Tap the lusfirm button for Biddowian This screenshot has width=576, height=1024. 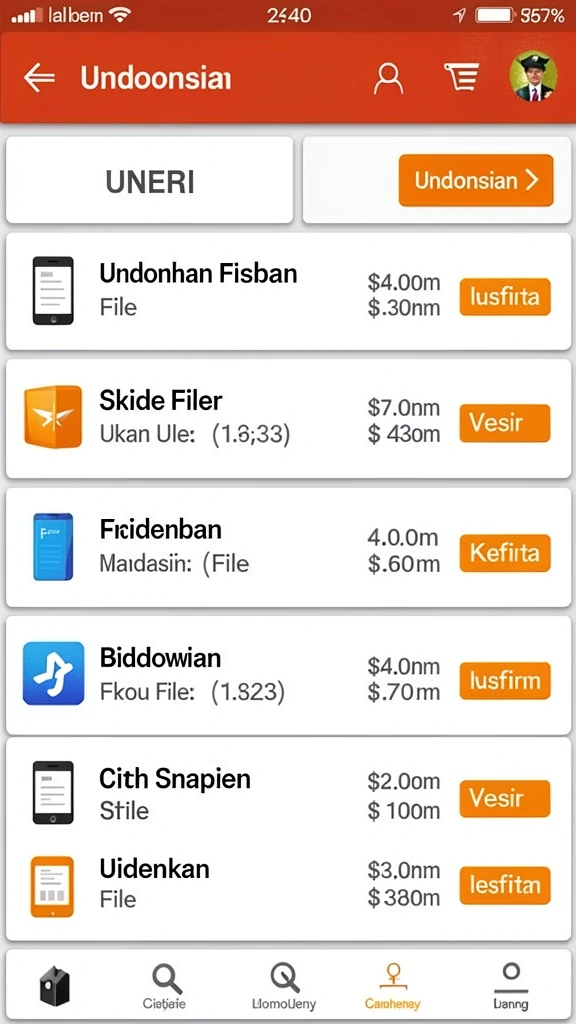click(x=505, y=681)
